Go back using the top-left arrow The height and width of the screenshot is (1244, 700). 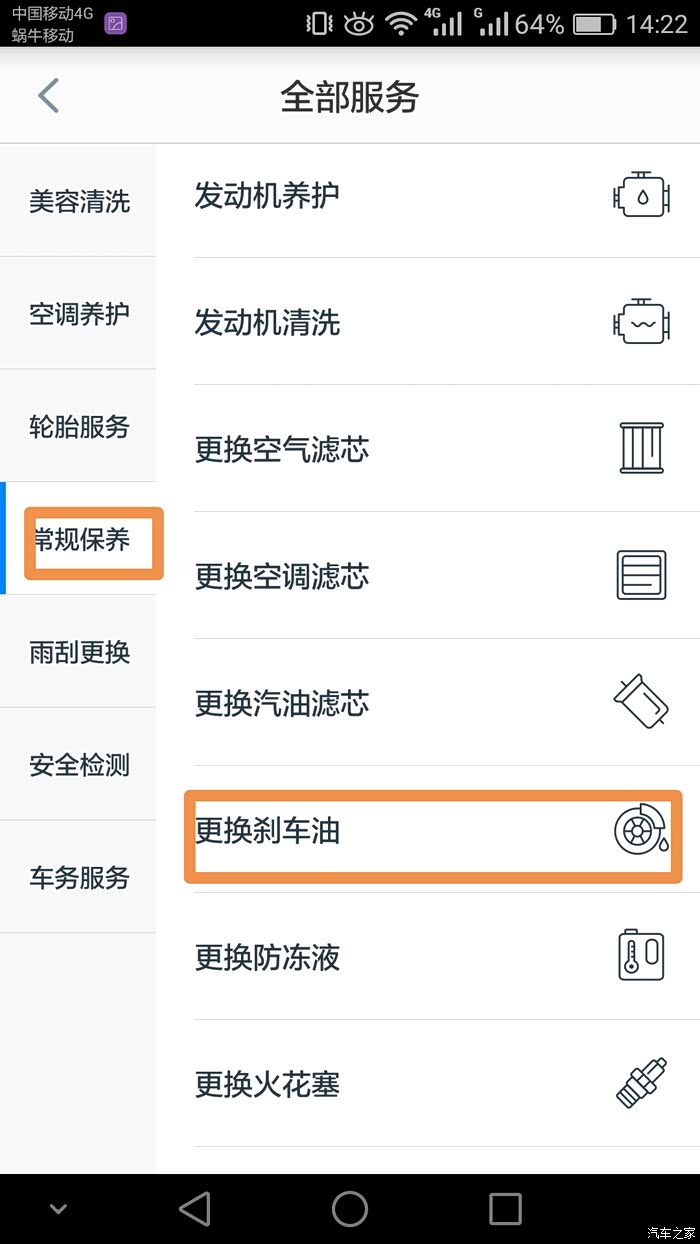(x=48, y=97)
